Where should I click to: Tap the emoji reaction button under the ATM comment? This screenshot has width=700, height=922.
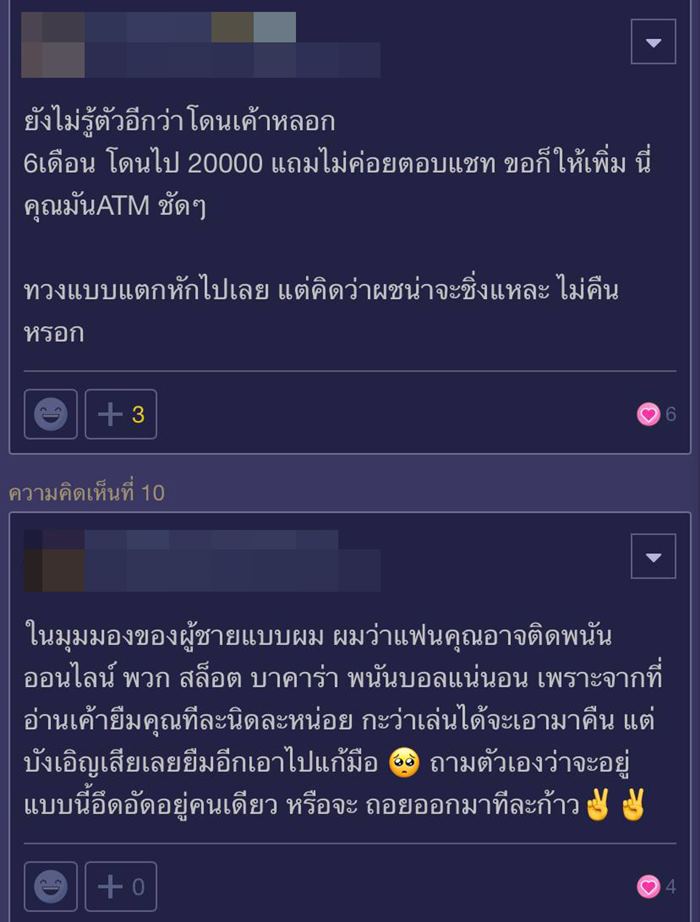click(51, 414)
